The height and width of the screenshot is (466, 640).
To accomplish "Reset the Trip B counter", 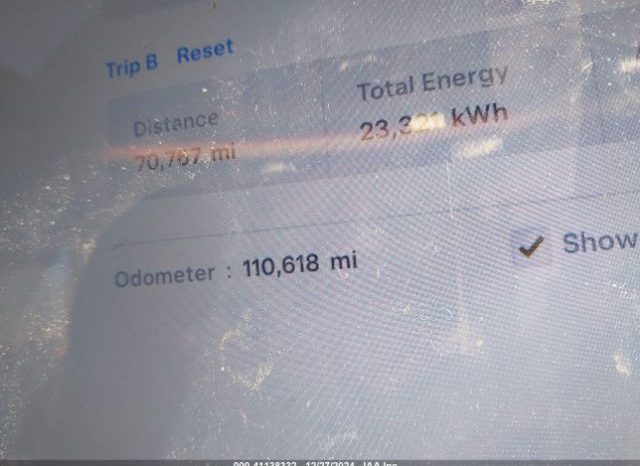I will [205, 52].
